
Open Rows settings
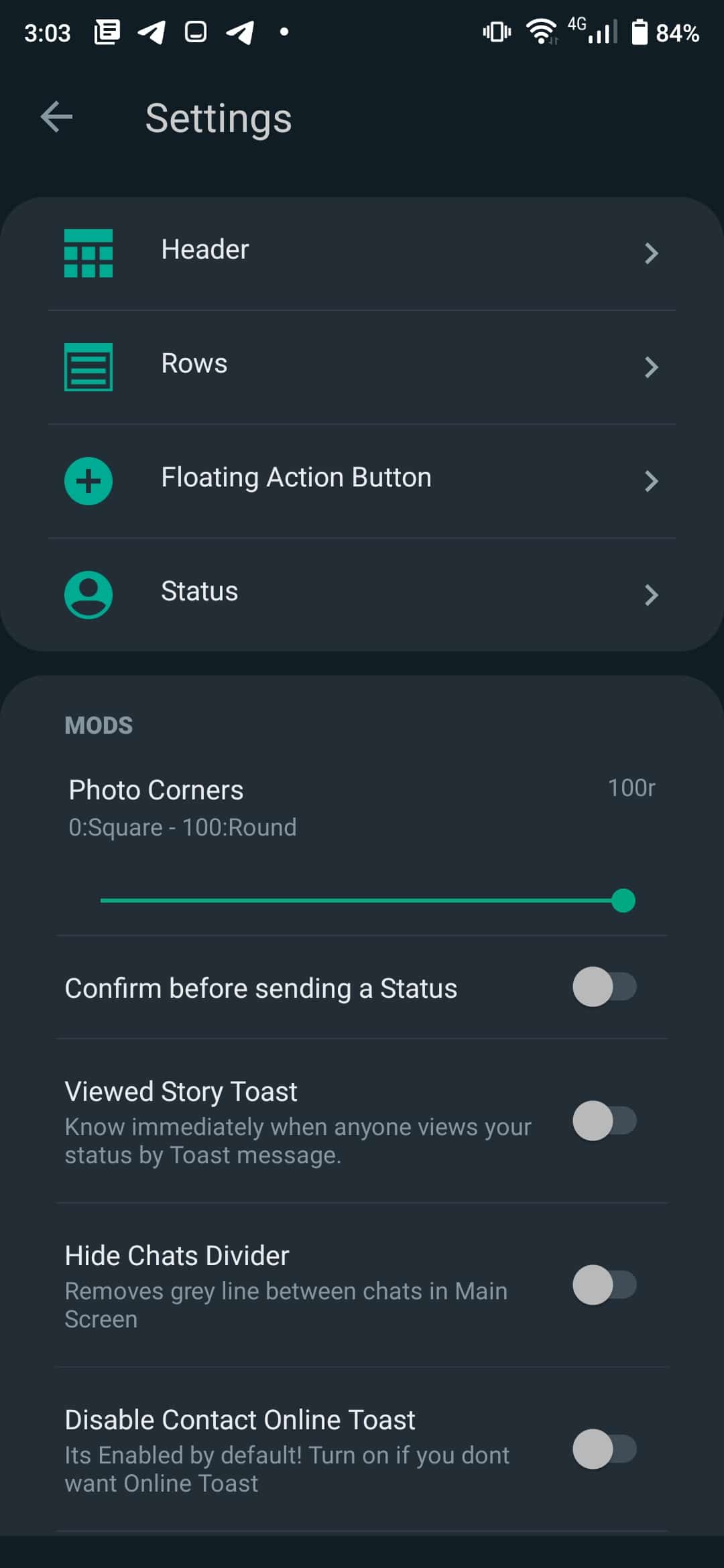362,367
